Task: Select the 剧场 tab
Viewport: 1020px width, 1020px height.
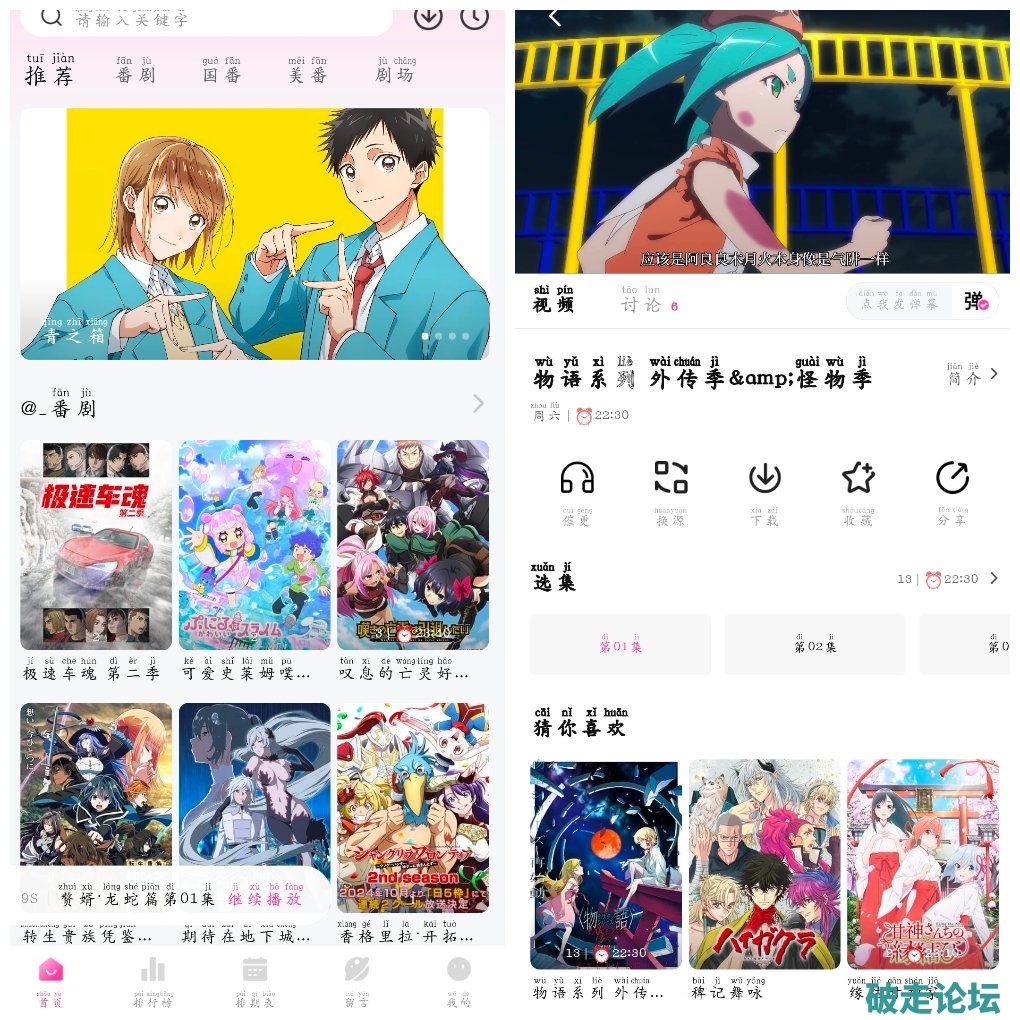Action: tap(395, 70)
